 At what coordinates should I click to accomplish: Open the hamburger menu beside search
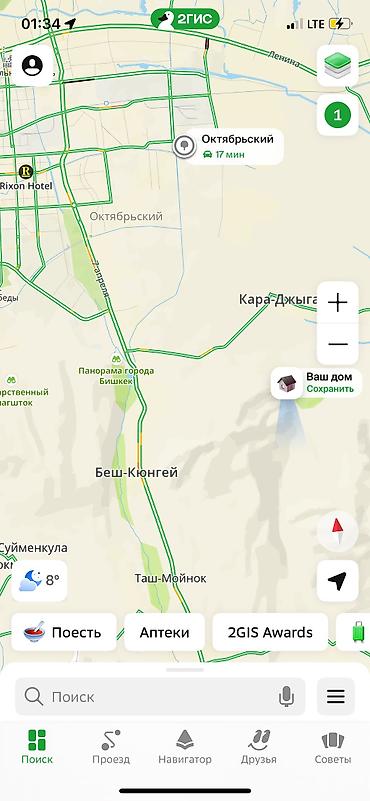(336, 697)
